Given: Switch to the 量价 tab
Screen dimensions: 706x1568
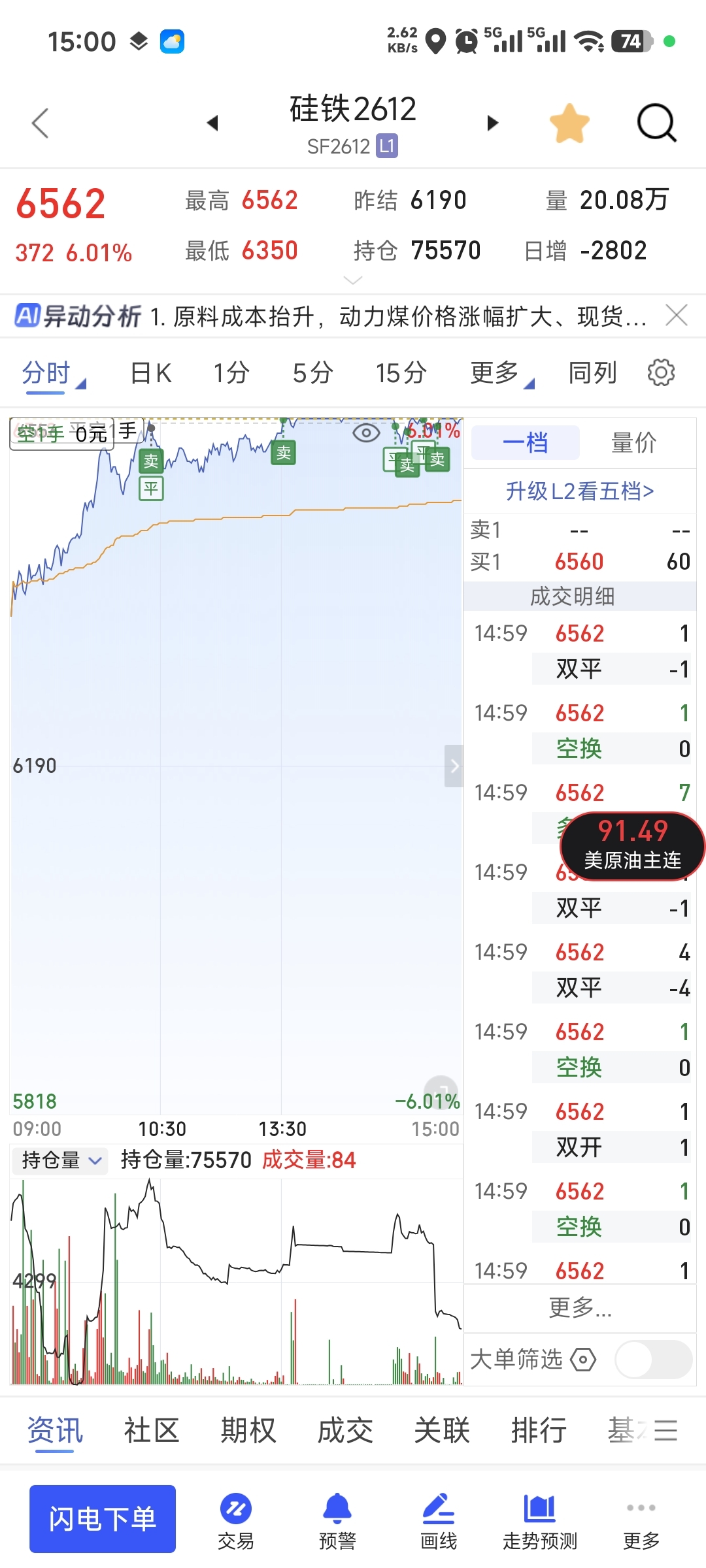Looking at the screenshot, I should [633, 443].
